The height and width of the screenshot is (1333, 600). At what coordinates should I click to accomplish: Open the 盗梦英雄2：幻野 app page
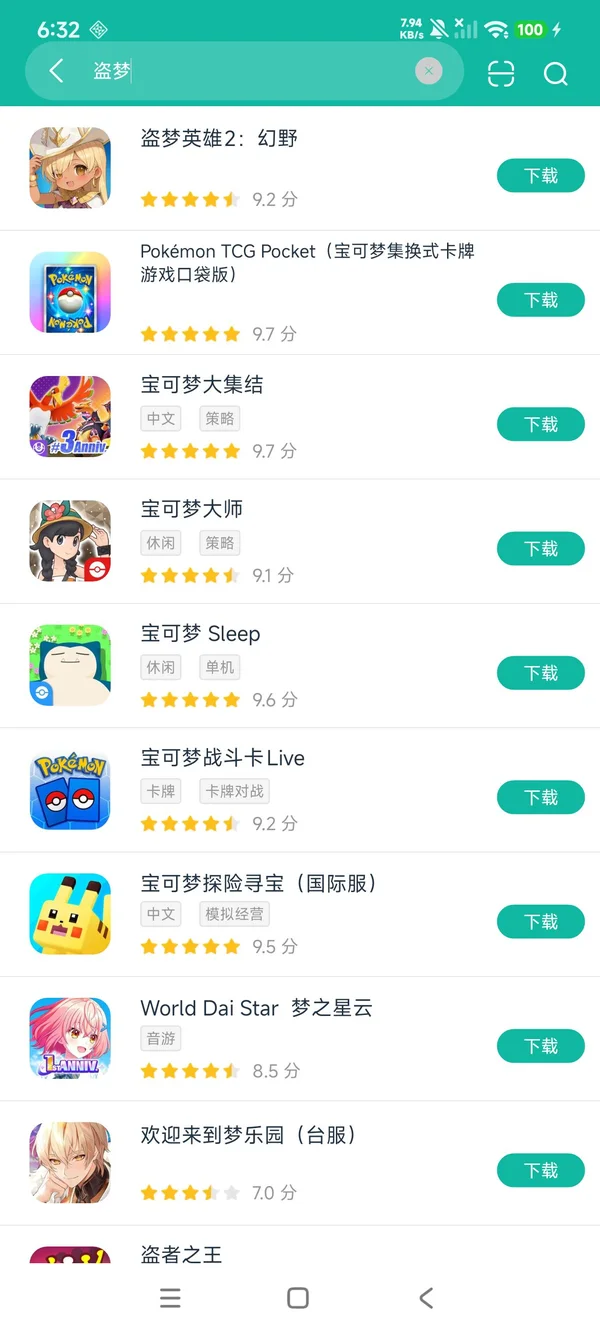219,139
